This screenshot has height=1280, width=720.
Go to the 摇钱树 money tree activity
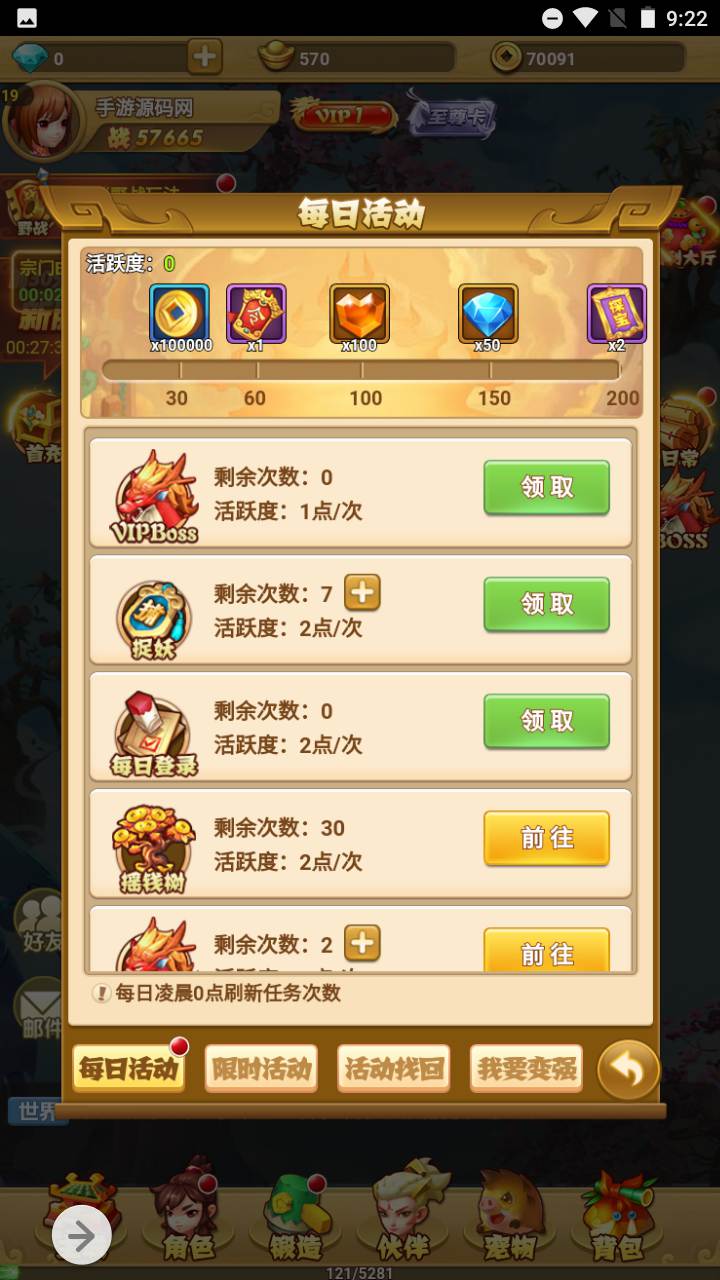point(546,838)
